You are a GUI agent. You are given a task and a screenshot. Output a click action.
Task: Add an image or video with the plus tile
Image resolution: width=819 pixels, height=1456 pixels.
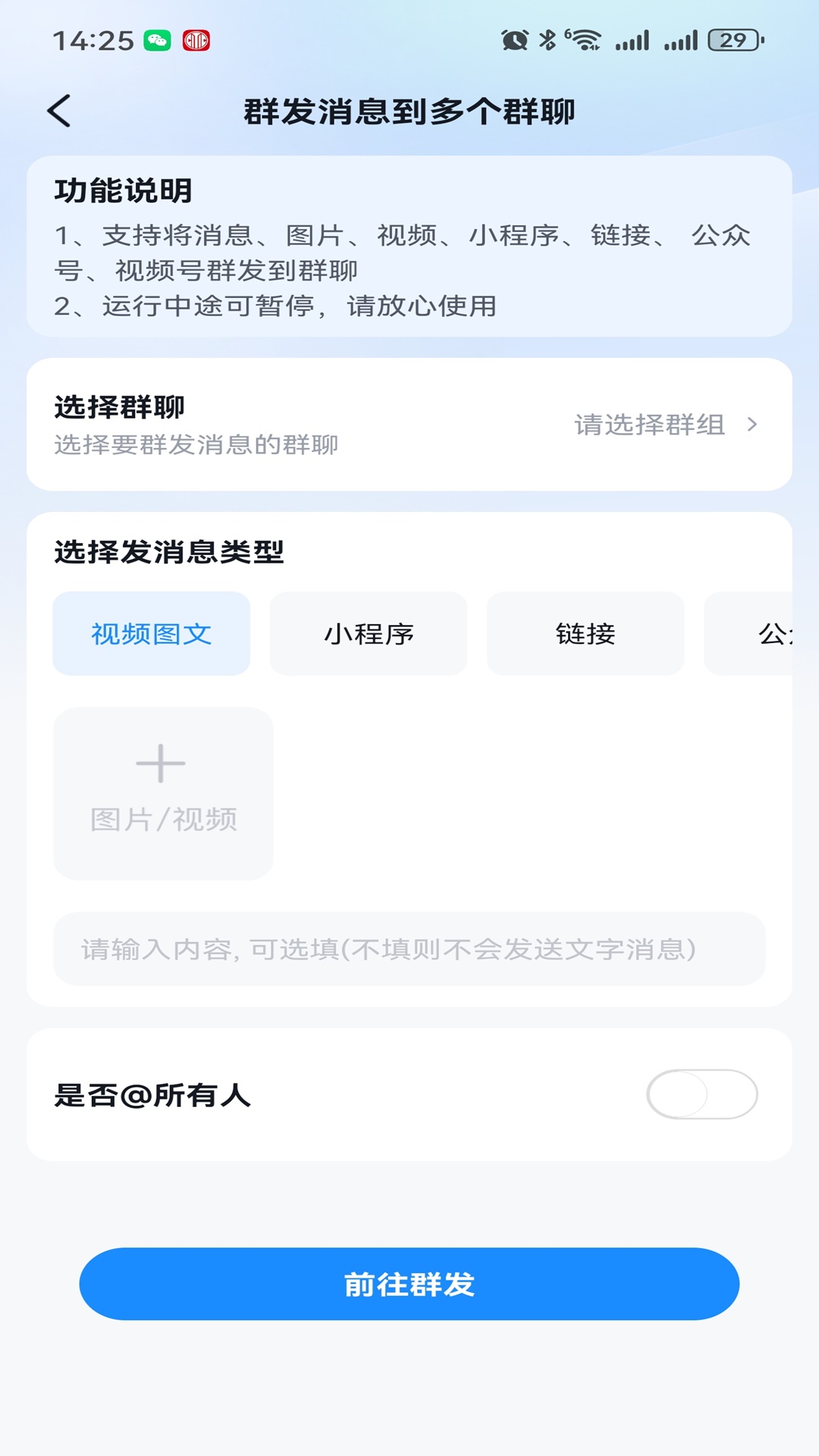(163, 793)
